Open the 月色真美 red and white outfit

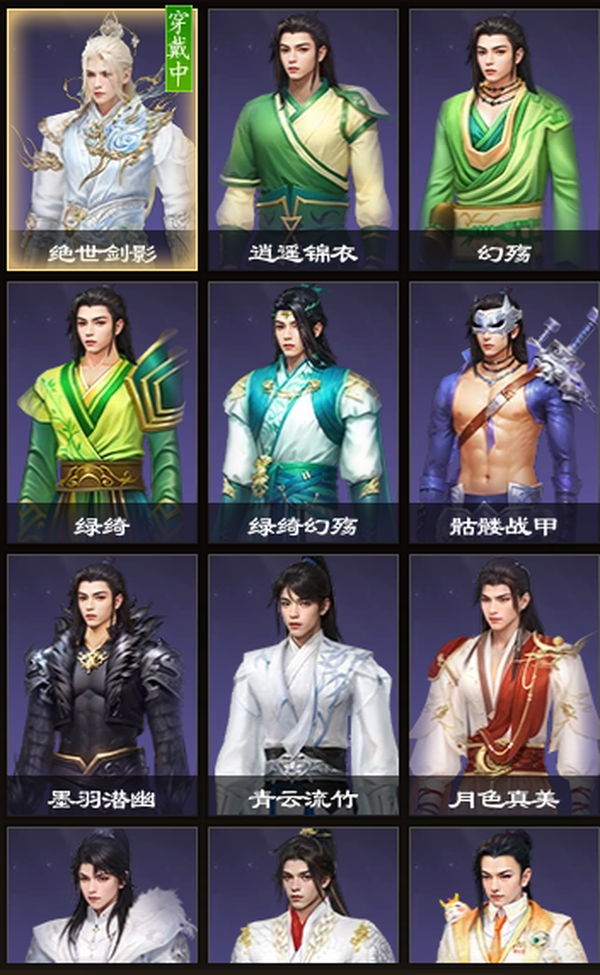[504, 685]
